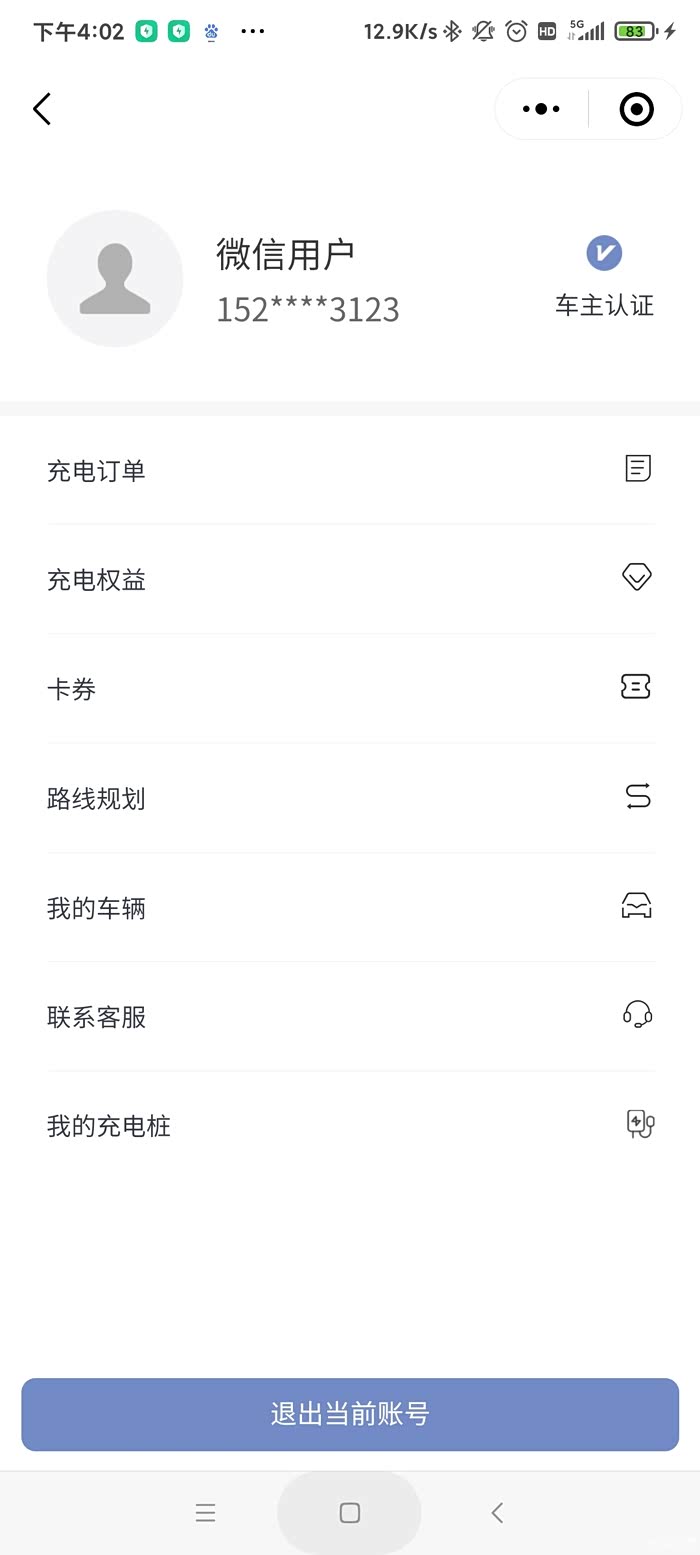Open the mini program more-options menu
The height and width of the screenshot is (1555, 700).
541,109
